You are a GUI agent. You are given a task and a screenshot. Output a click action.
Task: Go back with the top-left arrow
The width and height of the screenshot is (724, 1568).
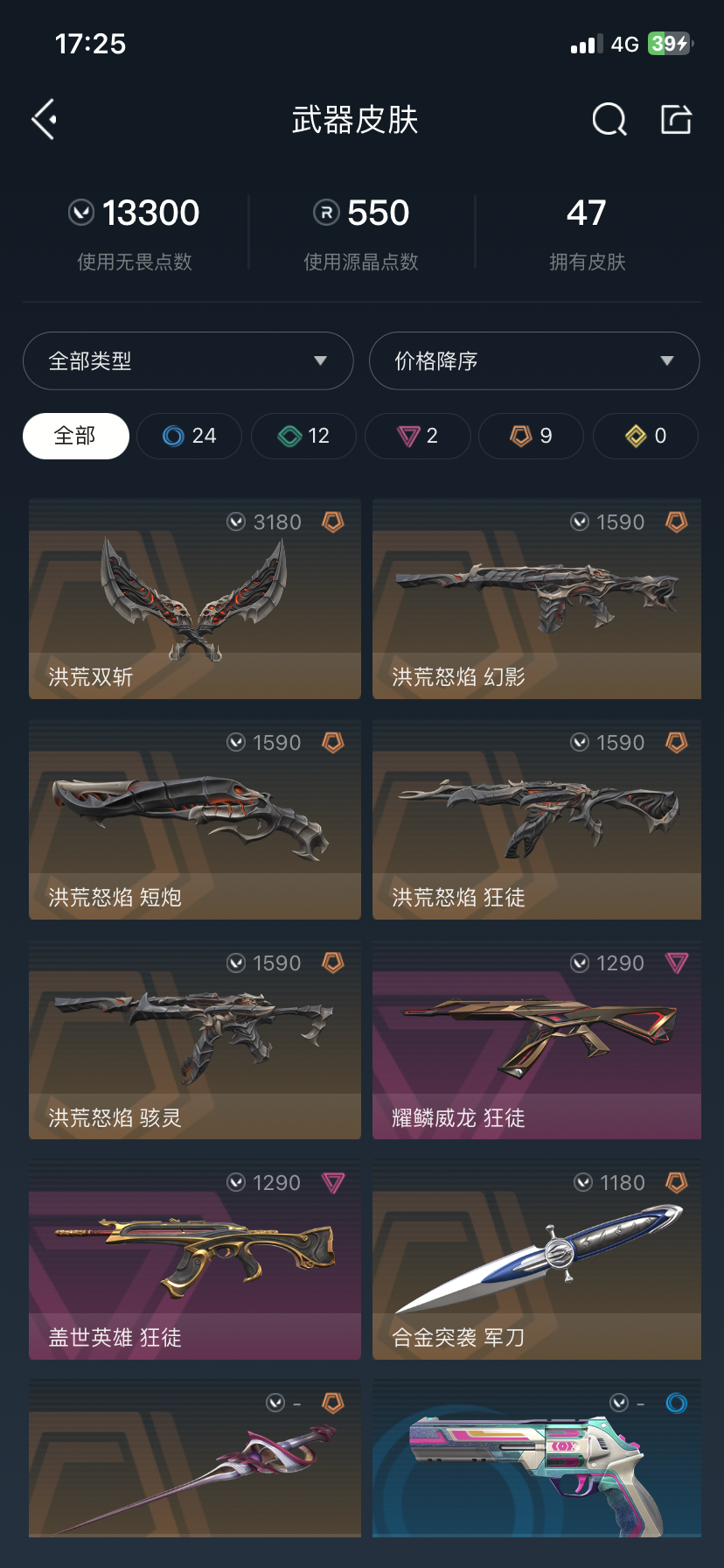click(45, 119)
